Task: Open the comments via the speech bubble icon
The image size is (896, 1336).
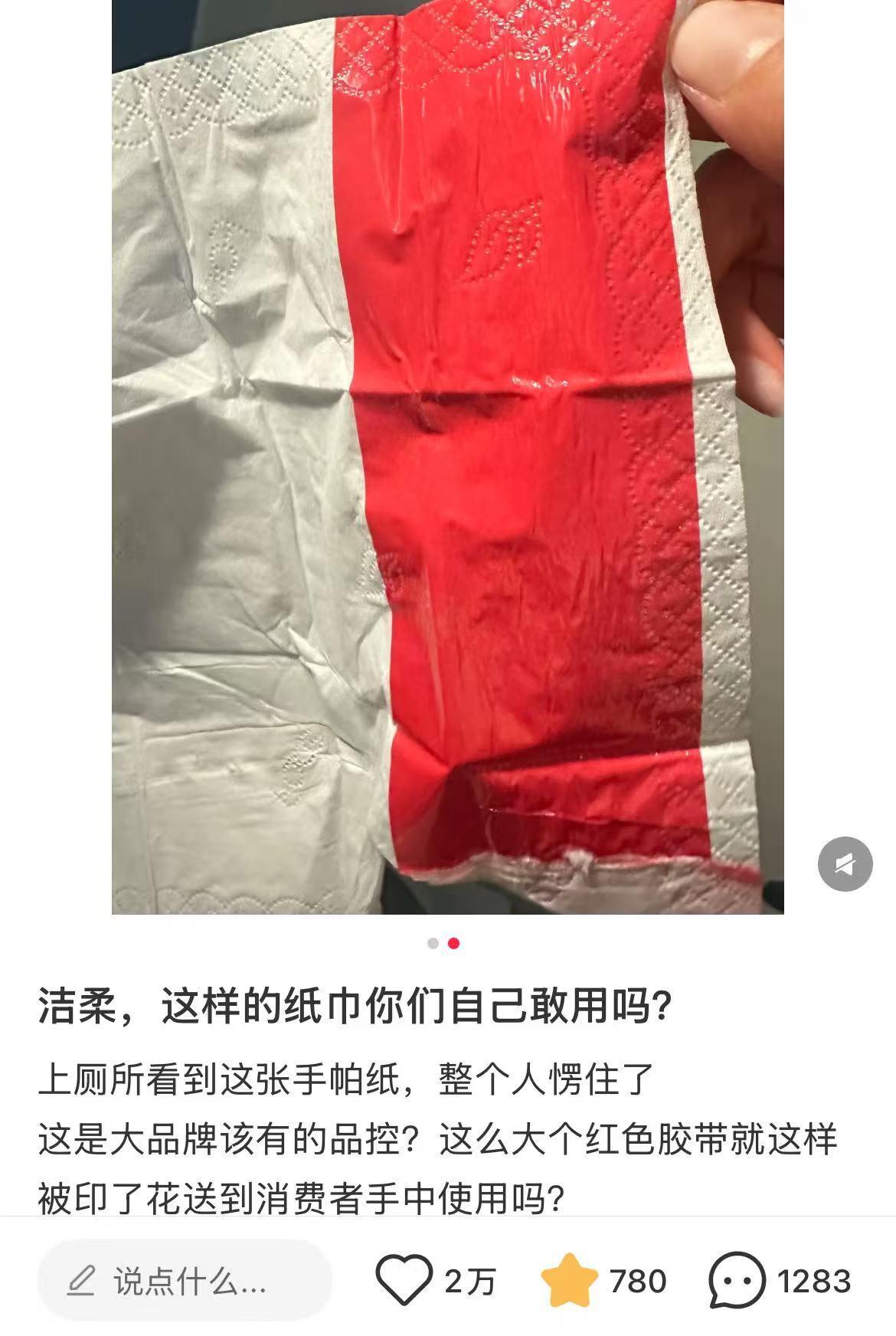Action: coord(736,1279)
